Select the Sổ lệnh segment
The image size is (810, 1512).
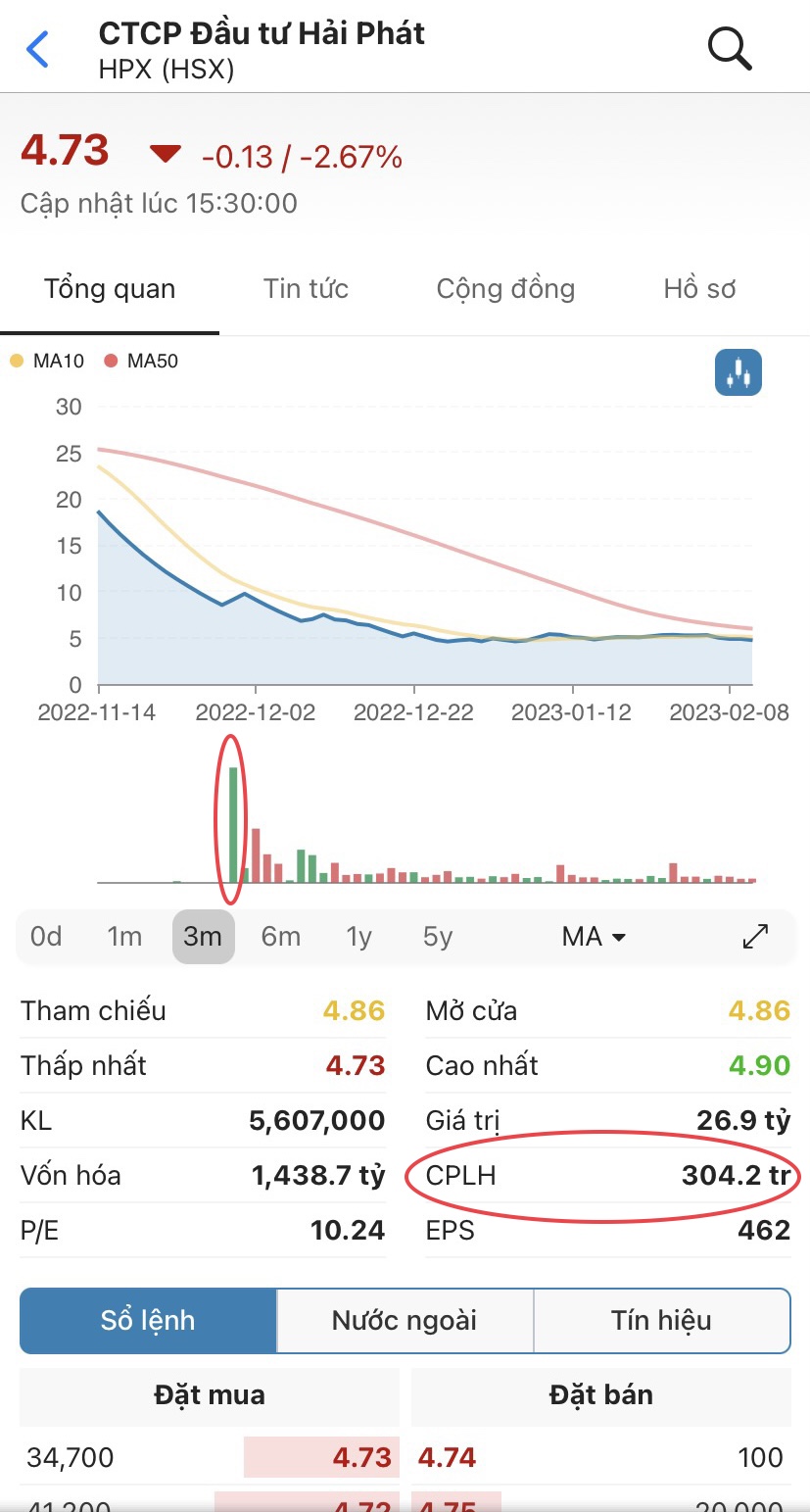click(x=148, y=1320)
